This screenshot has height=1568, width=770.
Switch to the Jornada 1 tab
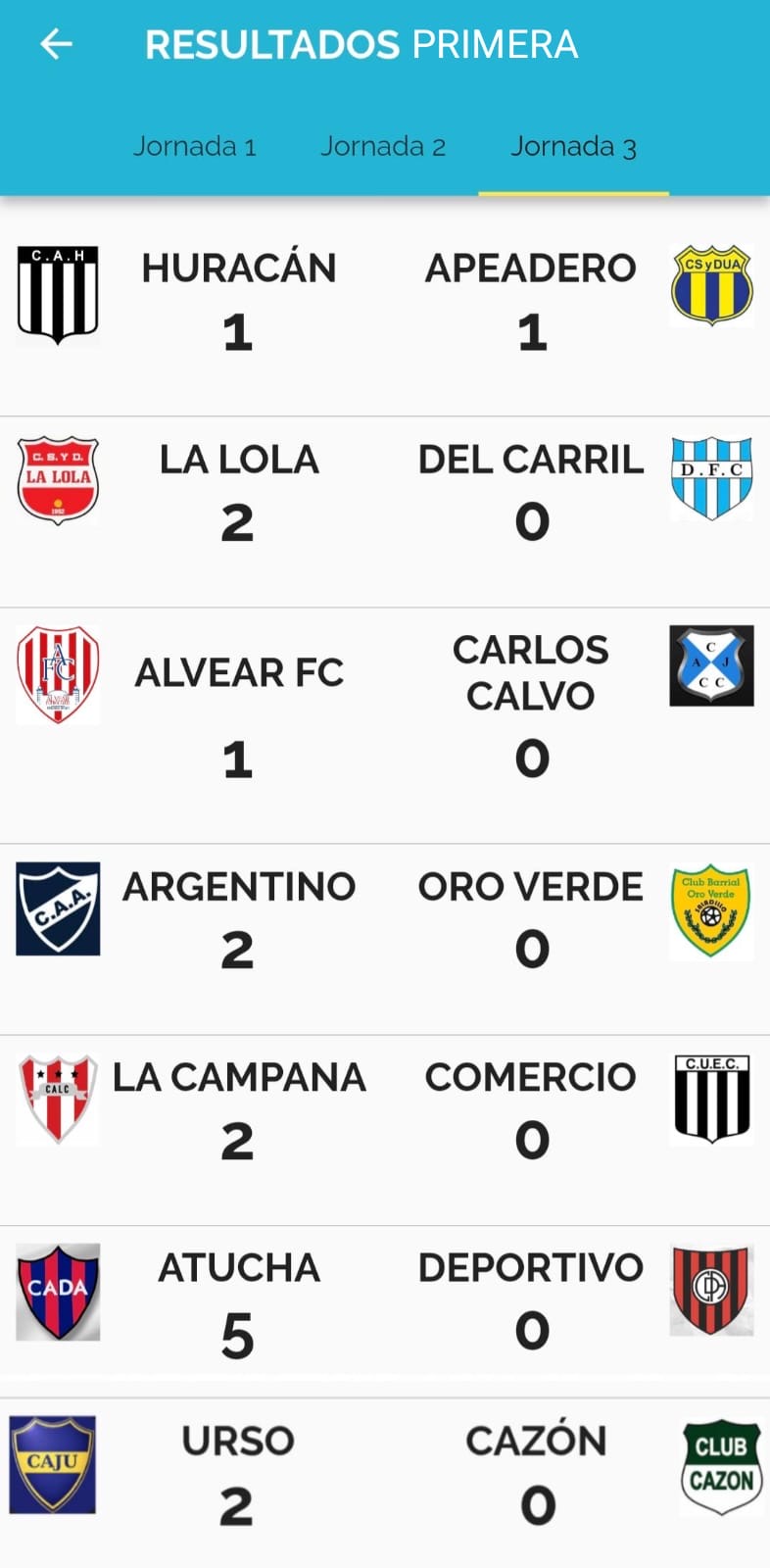pos(195,147)
